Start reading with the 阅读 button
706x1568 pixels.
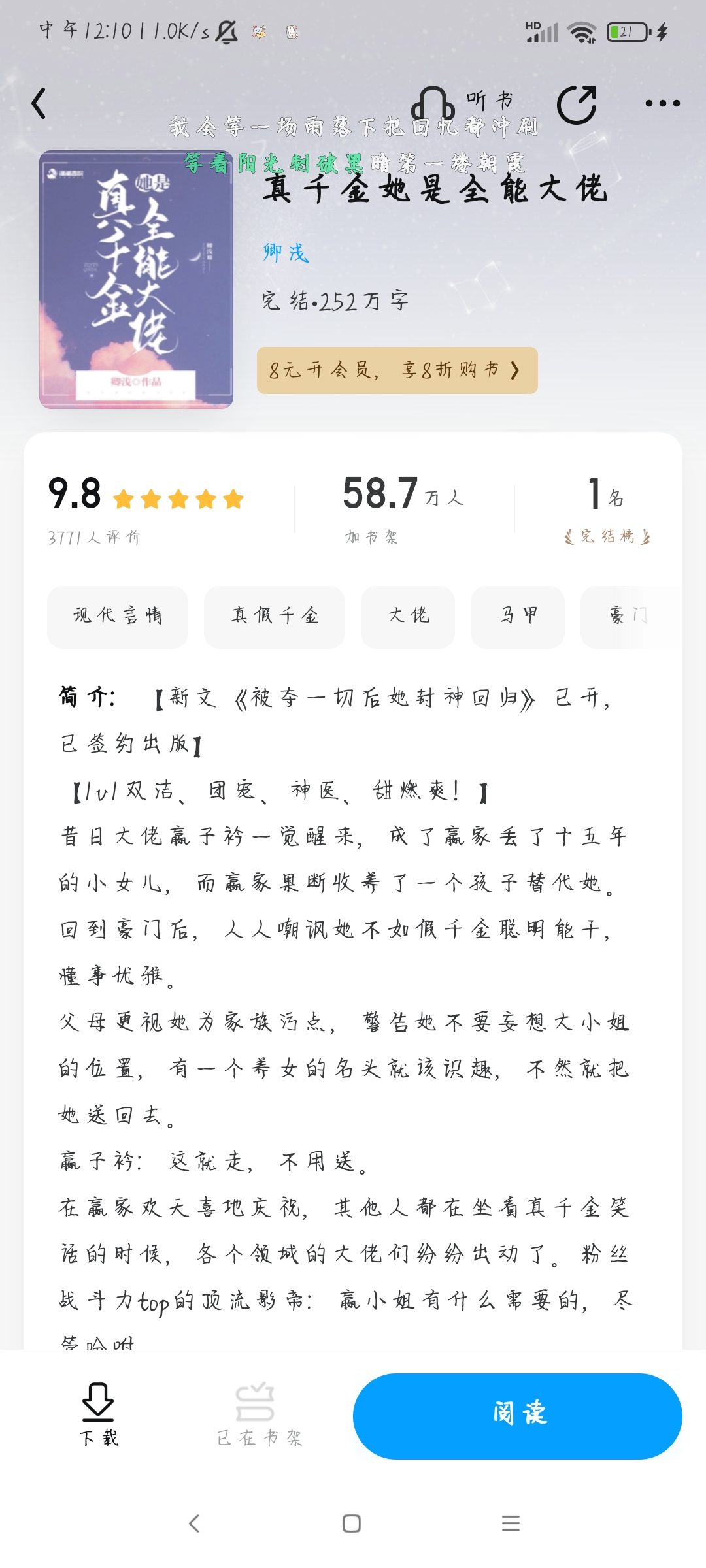coord(518,1416)
